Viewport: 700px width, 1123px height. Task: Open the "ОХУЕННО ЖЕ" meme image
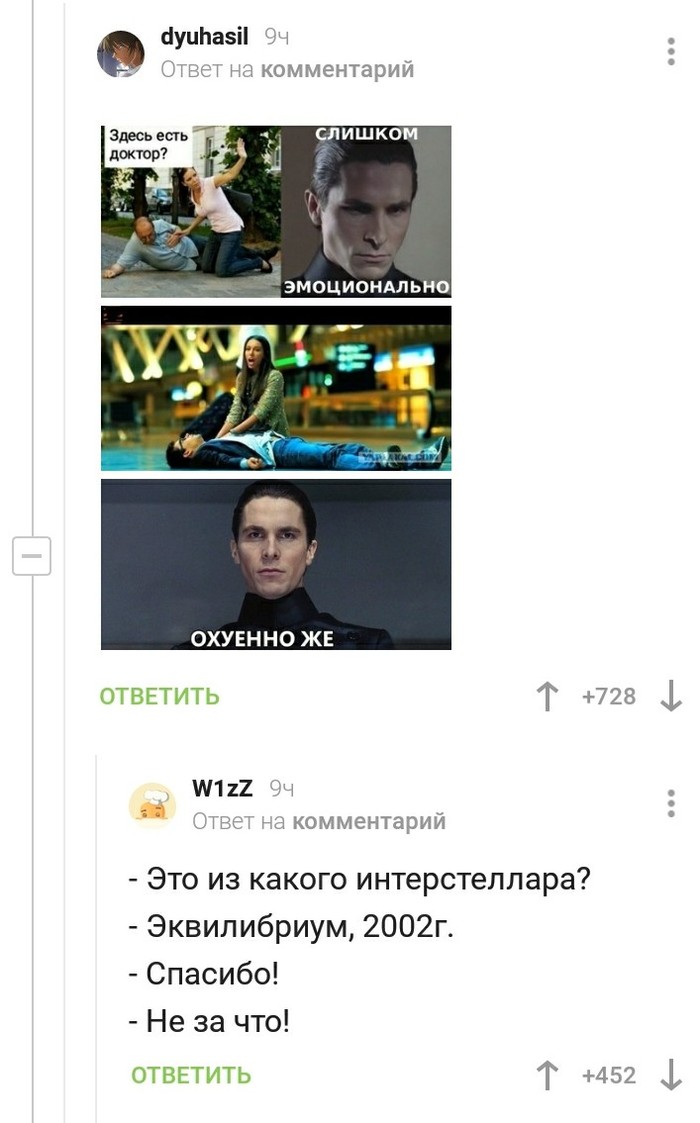(x=276, y=564)
